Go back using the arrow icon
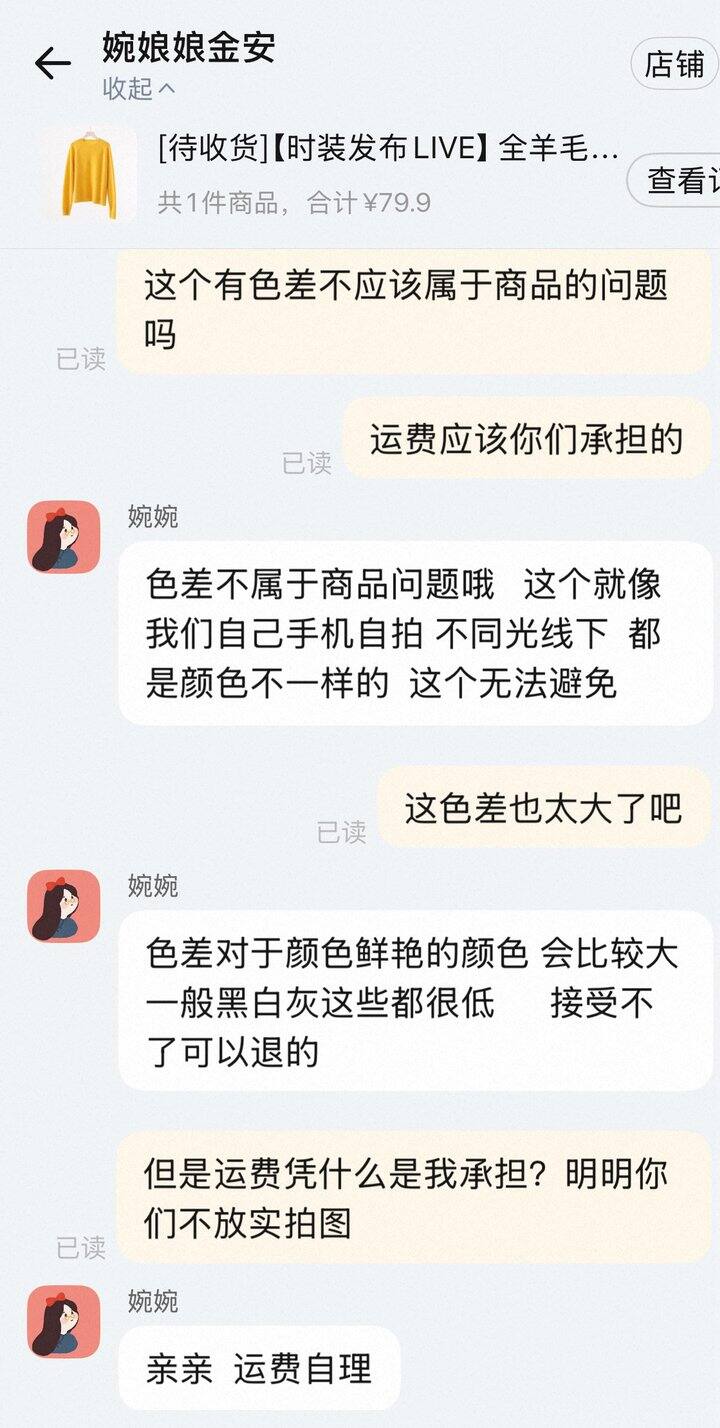The image size is (720, 1428). coord(52,64)
